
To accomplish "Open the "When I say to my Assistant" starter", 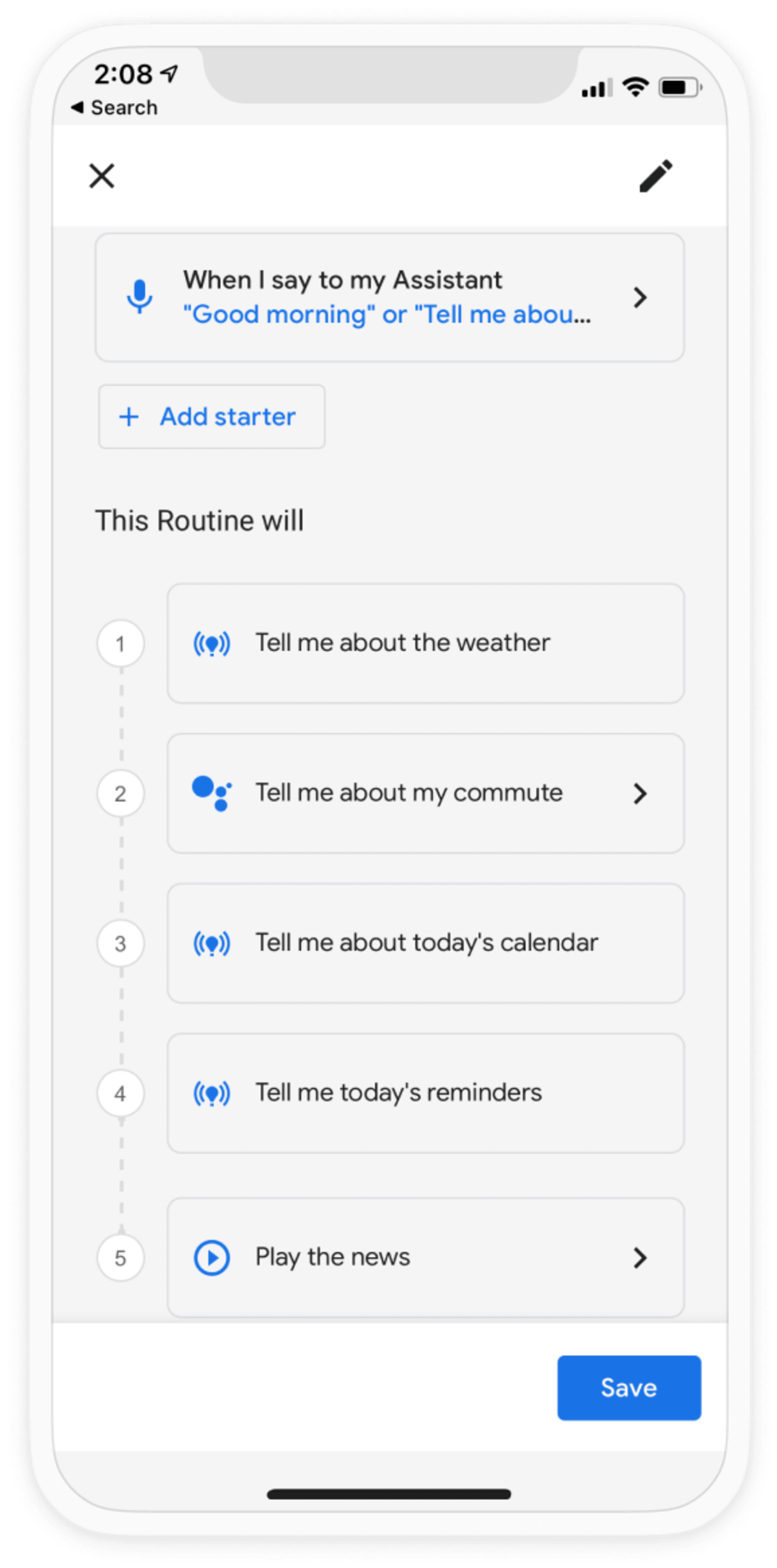I will (389, 298).
